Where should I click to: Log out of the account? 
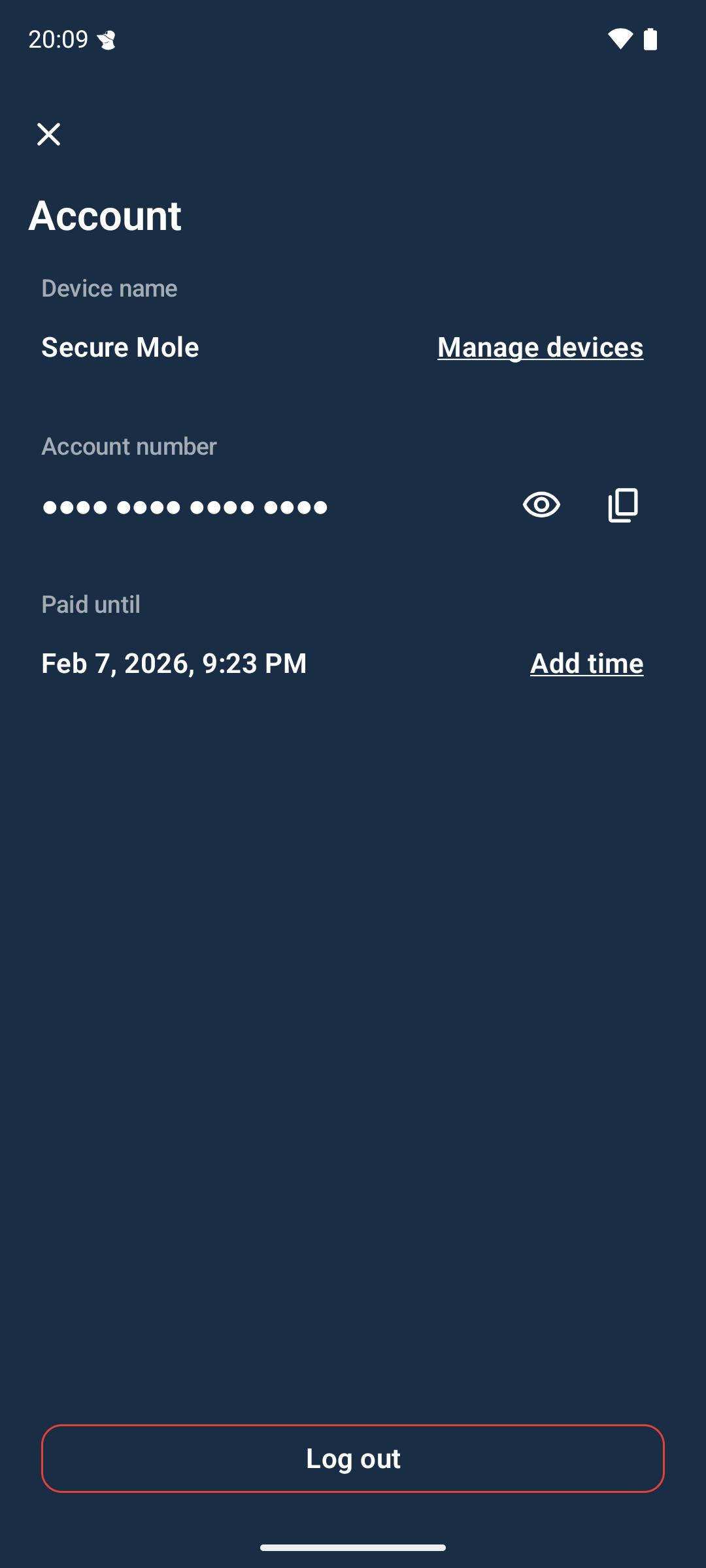point(353,1458)
